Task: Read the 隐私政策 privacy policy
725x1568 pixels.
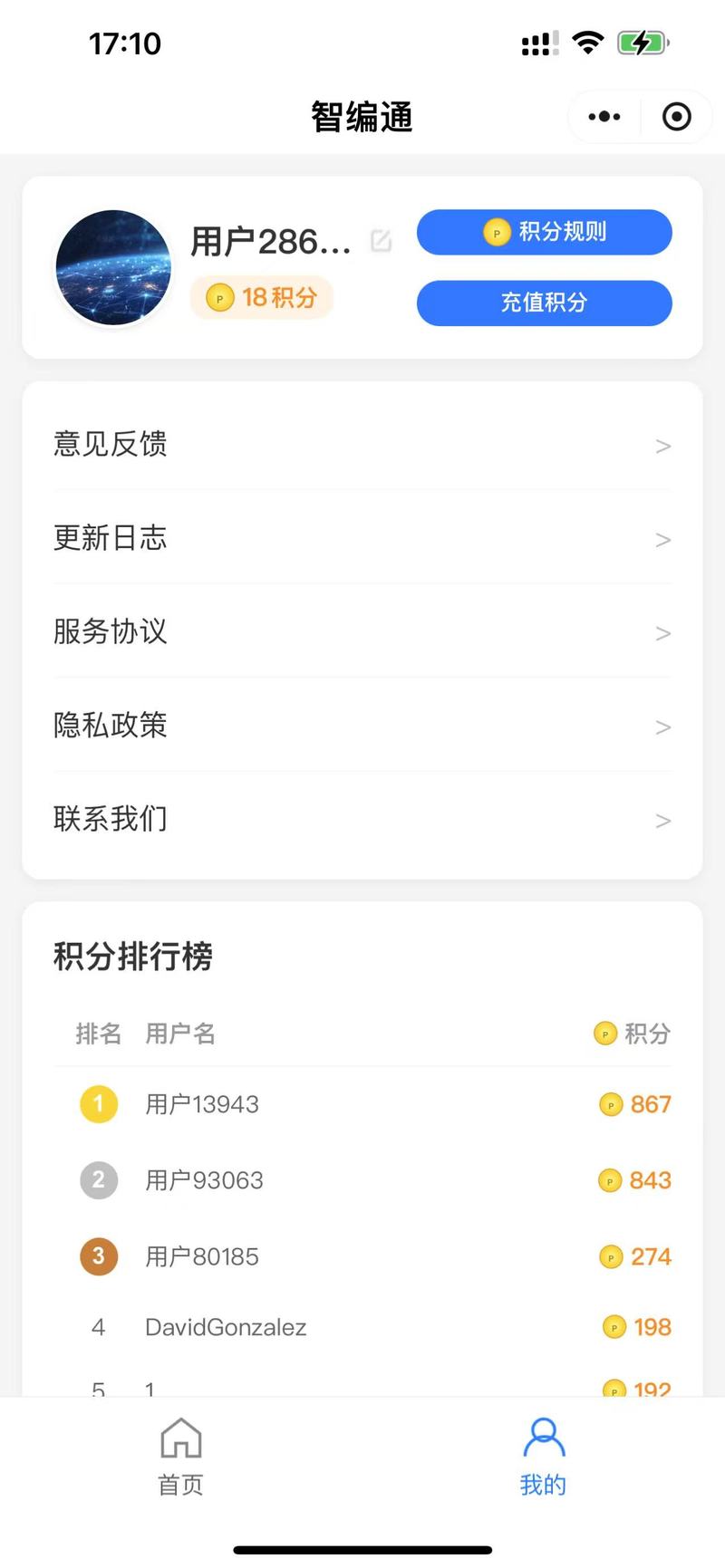Action: click(362, 726)
